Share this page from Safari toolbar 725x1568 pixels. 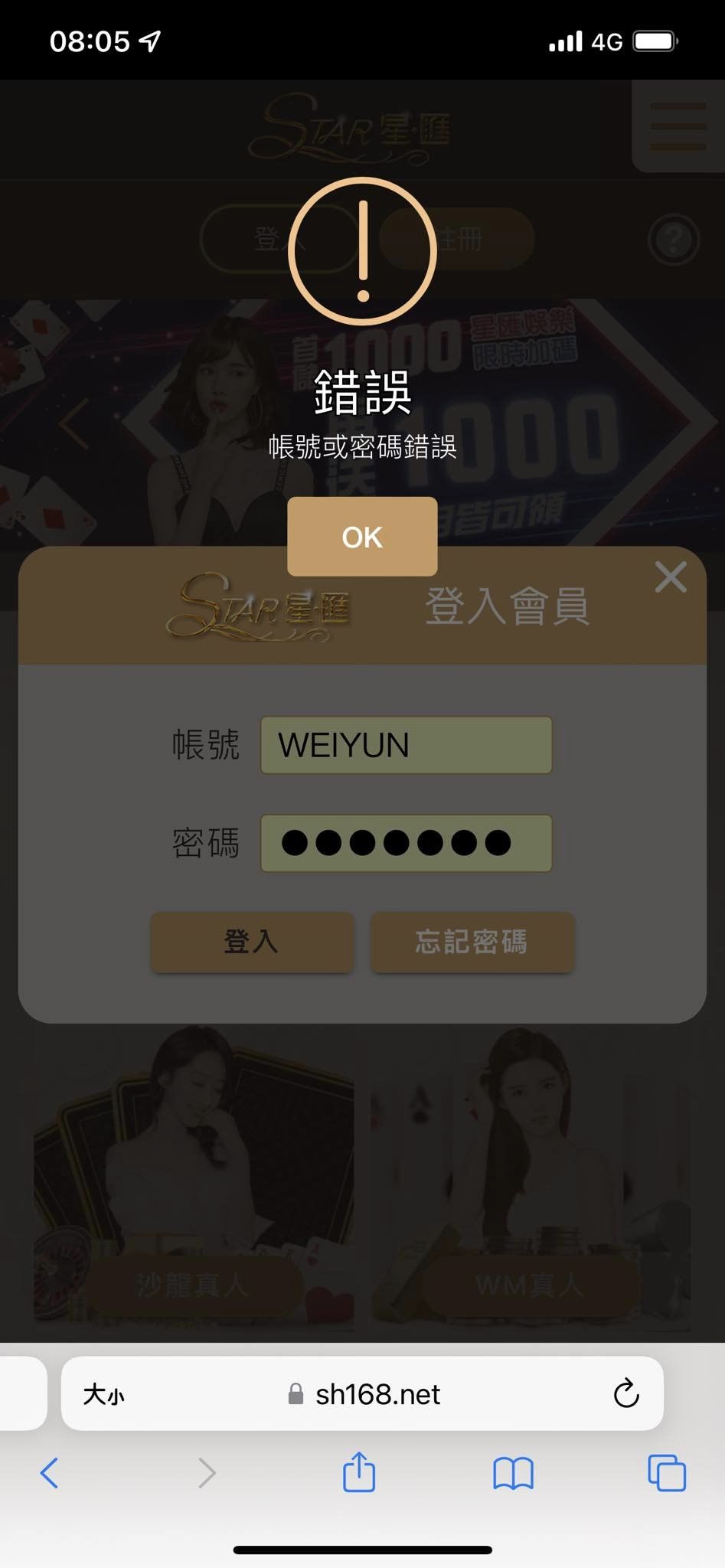click(359, 1471)
